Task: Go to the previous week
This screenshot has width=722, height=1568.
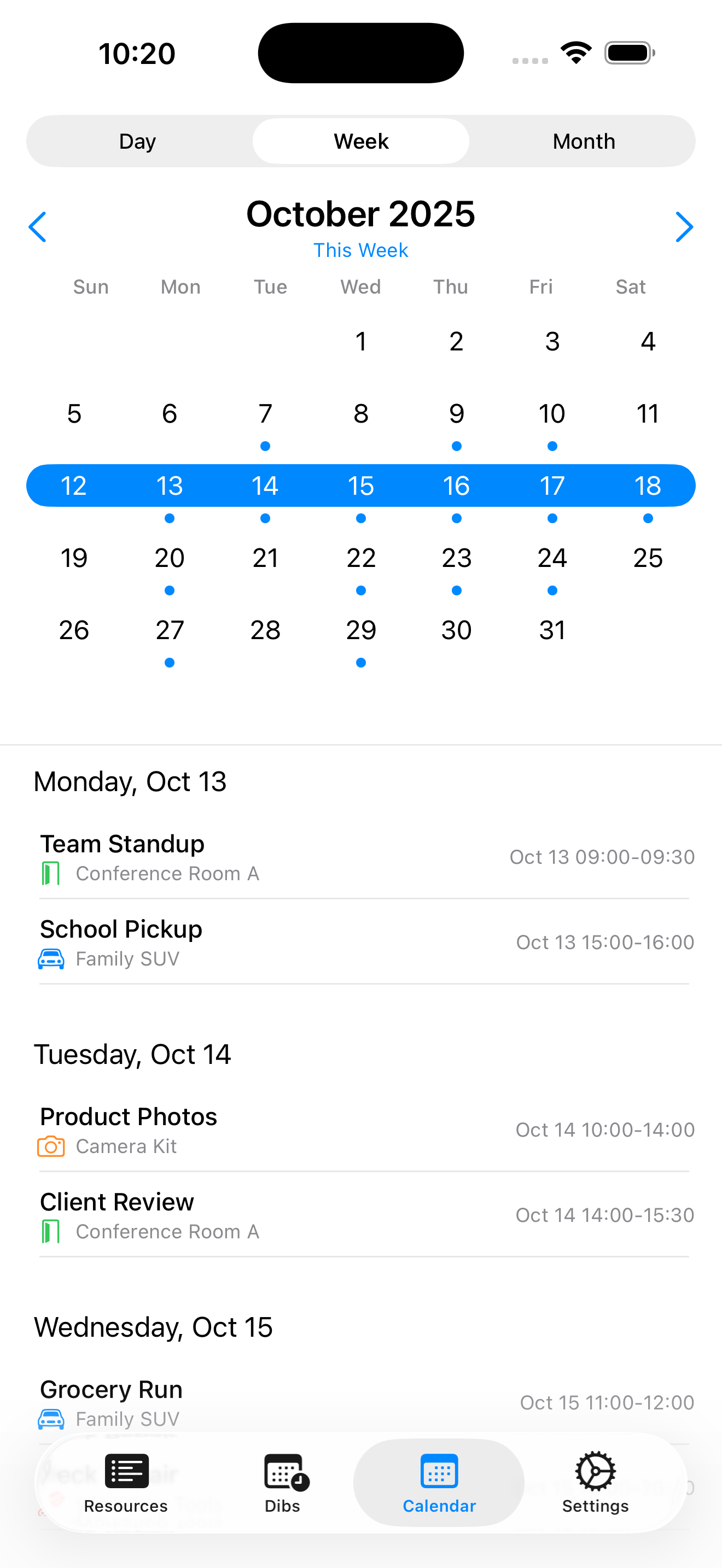Action: 38,227
